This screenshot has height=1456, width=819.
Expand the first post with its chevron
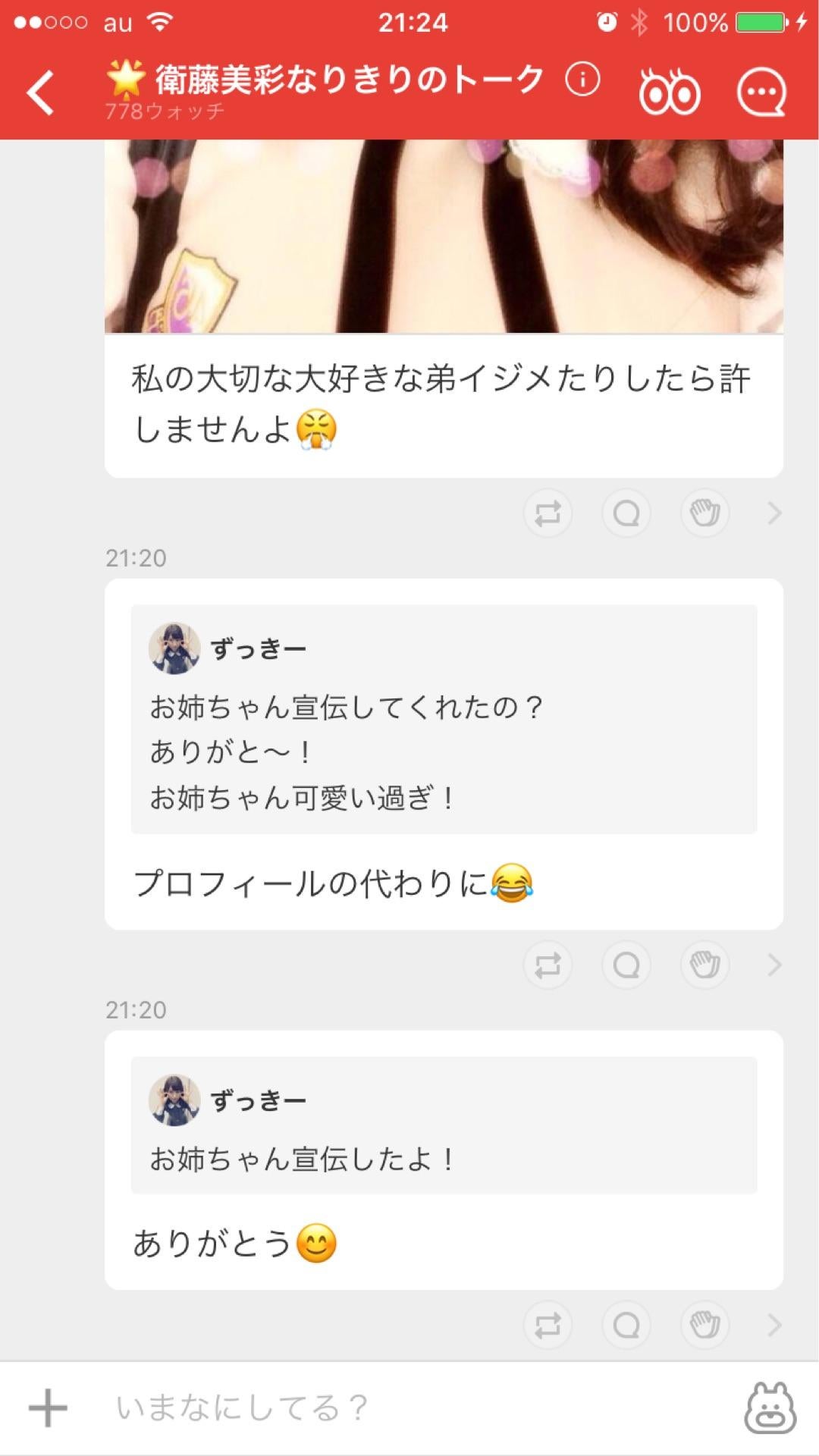773,513
